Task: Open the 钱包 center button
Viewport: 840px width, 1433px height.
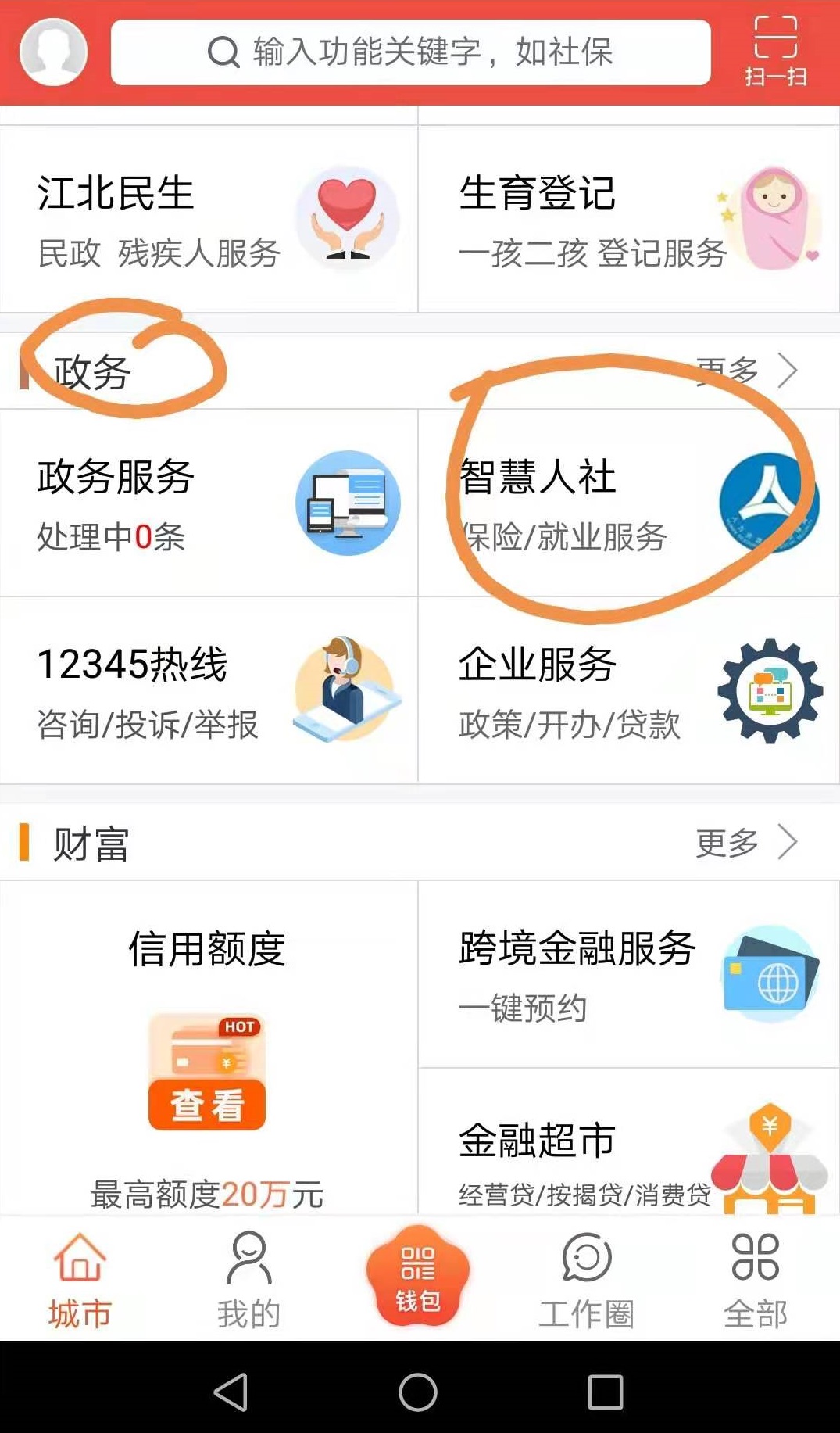Action: pyautogui.click(x=418, y=1276)
